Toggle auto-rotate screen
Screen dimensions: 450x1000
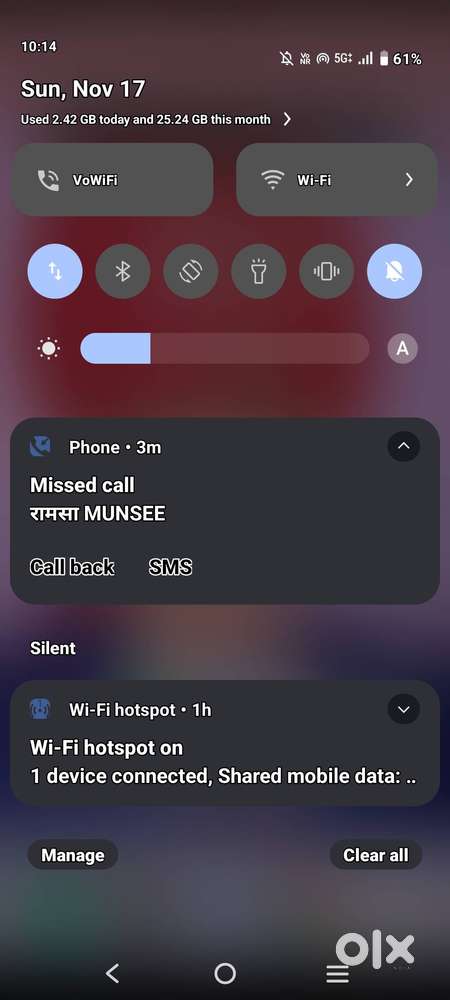(x=191, y=272)
